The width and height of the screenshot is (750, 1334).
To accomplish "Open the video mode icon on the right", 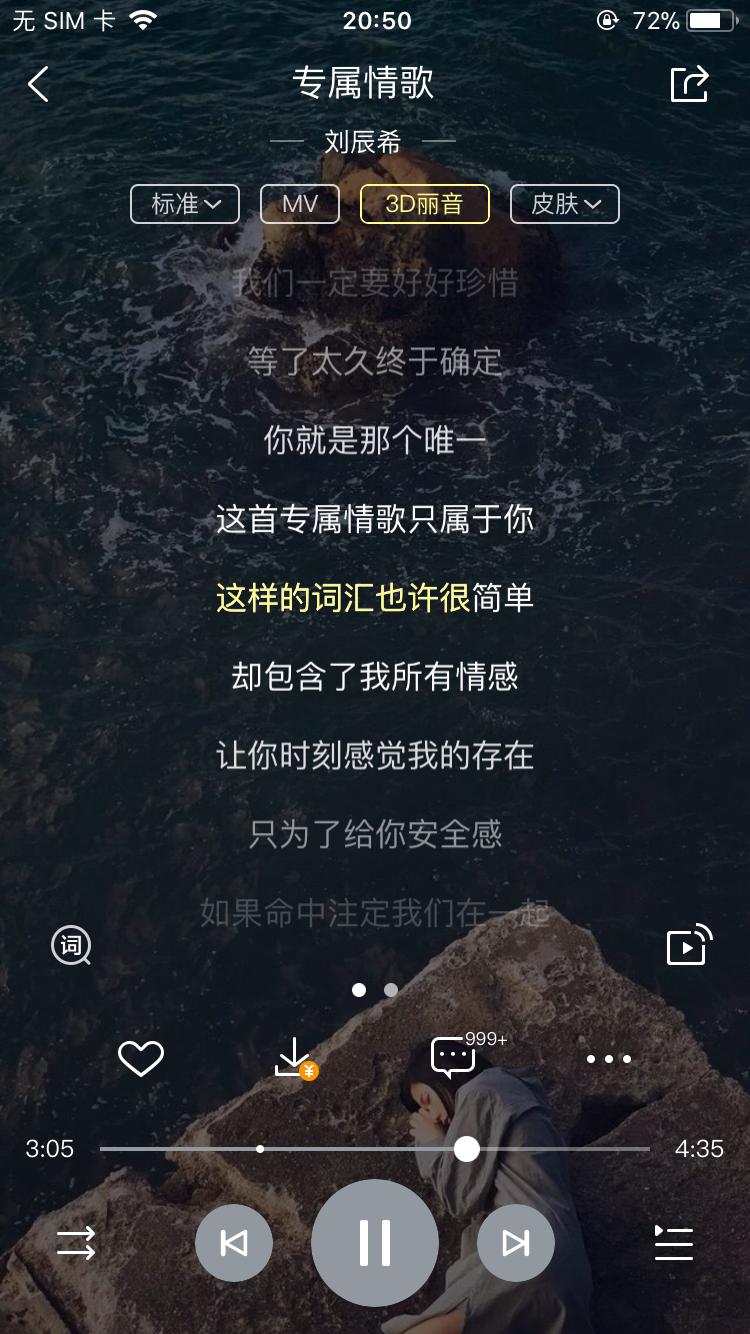I will click(x=688, y=945).
